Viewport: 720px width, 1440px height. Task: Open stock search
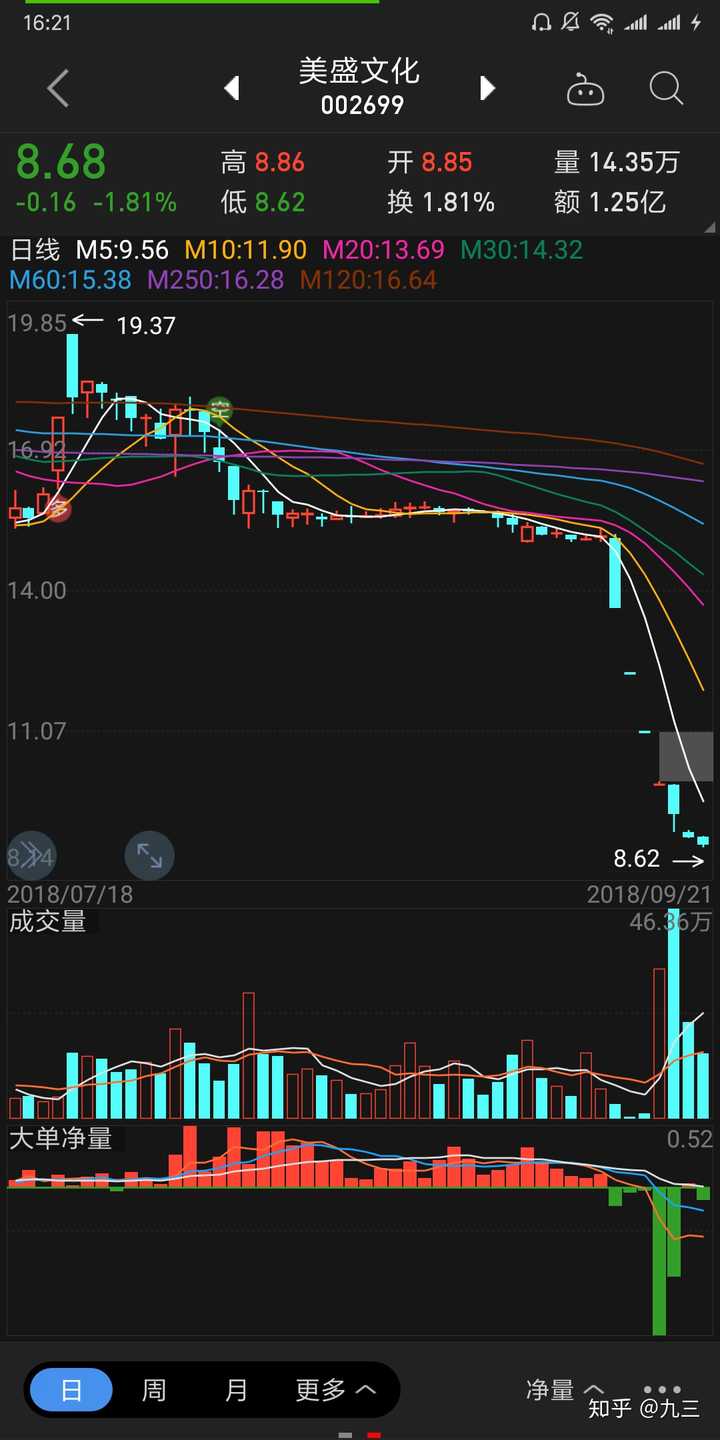coord(666,89)
